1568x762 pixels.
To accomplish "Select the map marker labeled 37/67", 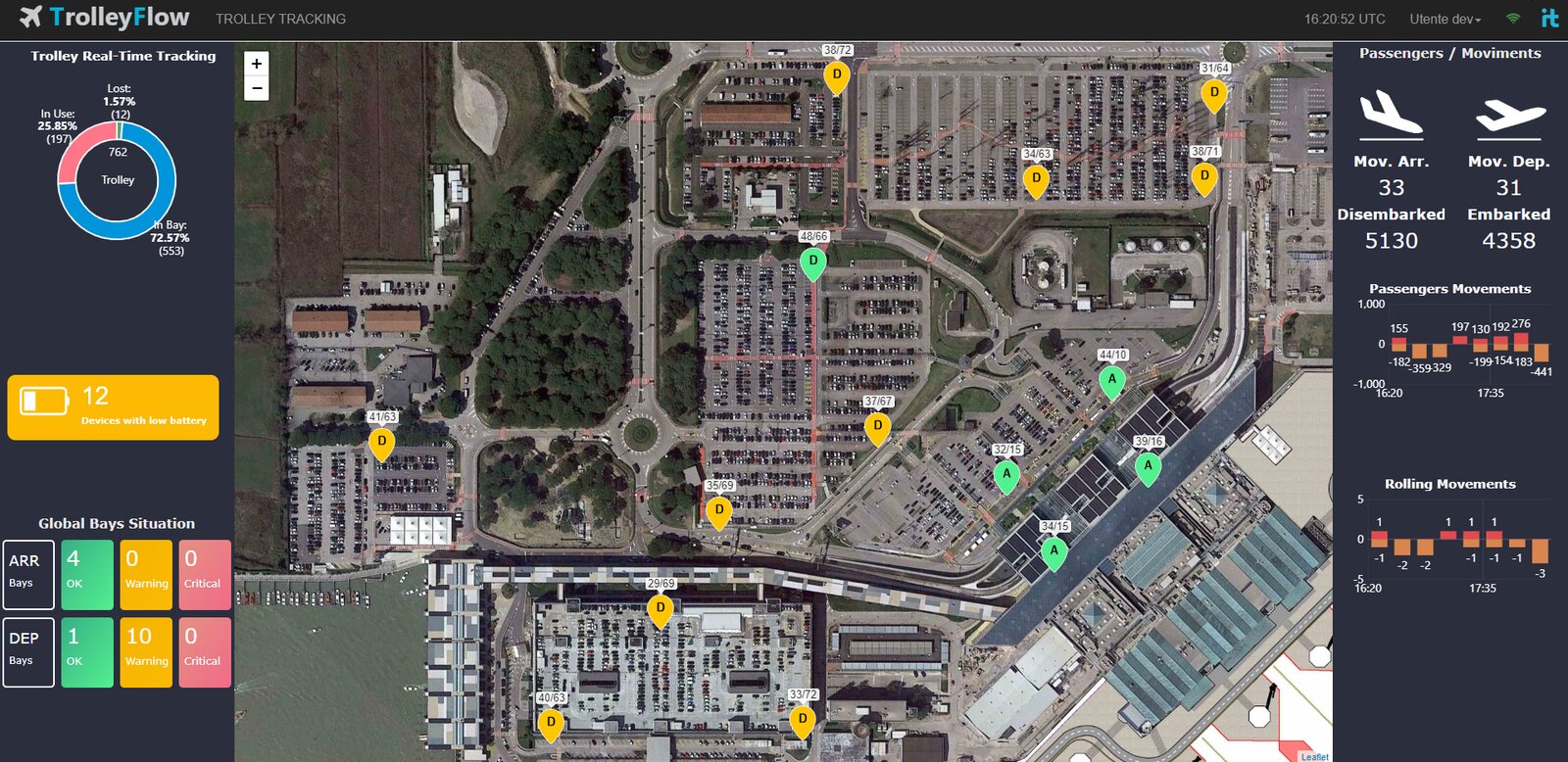I will pos(877,427).
